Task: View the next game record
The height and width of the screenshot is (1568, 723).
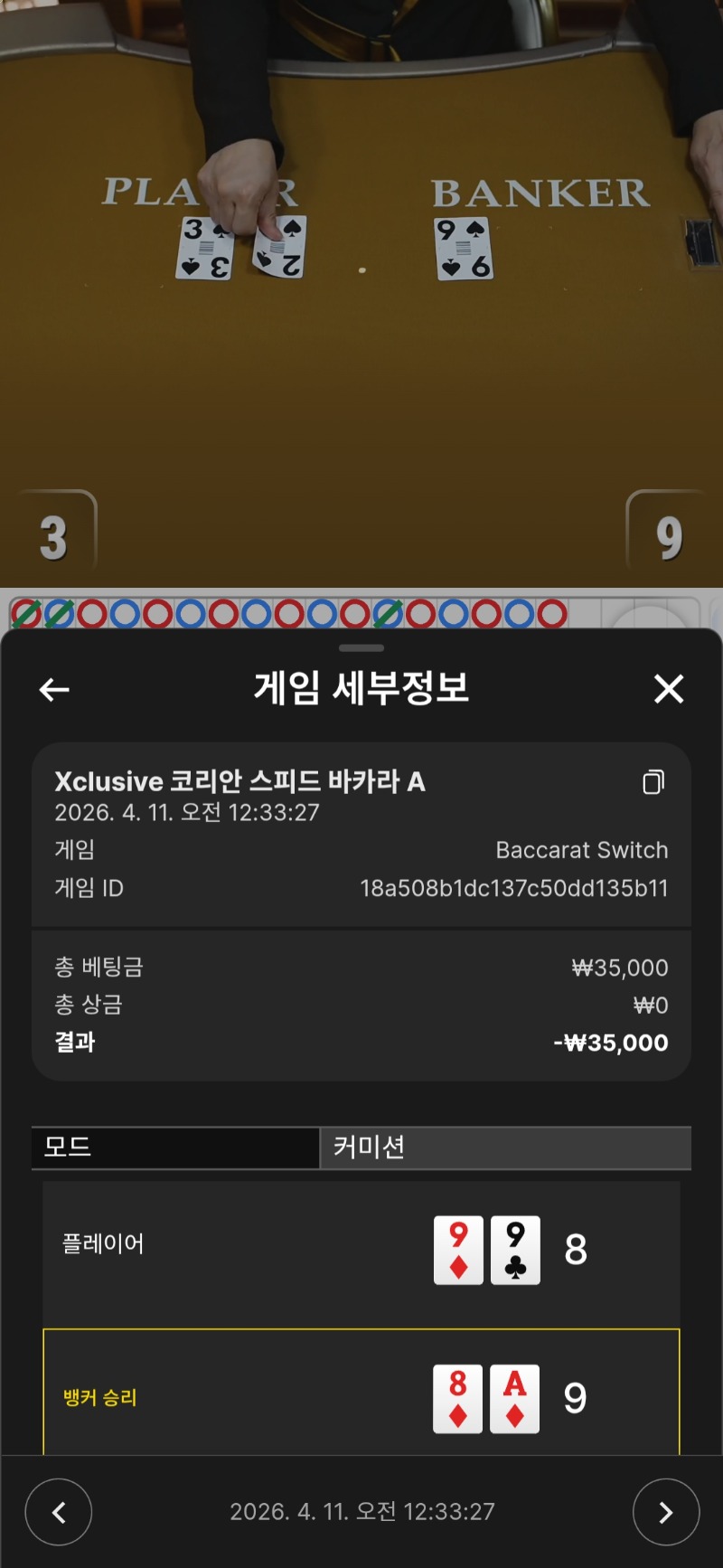Action: click(665, 1512)
